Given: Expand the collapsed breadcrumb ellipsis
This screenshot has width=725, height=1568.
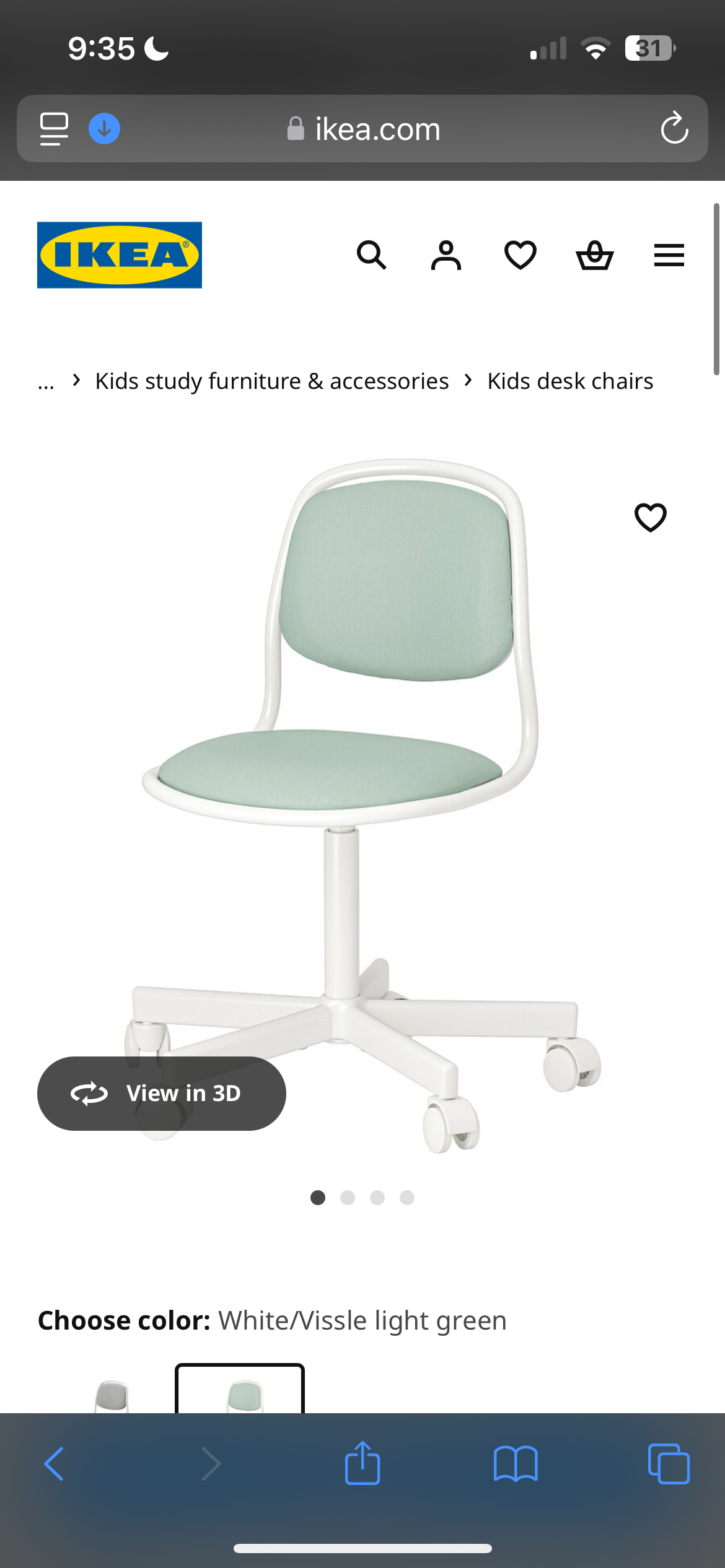Looking at the screenshot, I should 46,381.
